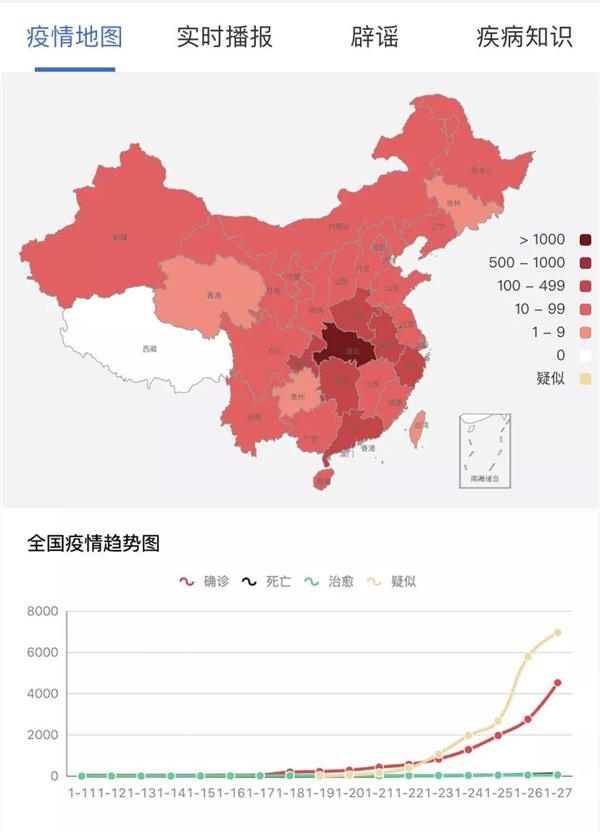Open the 辟谣 tab

[374, 38]
